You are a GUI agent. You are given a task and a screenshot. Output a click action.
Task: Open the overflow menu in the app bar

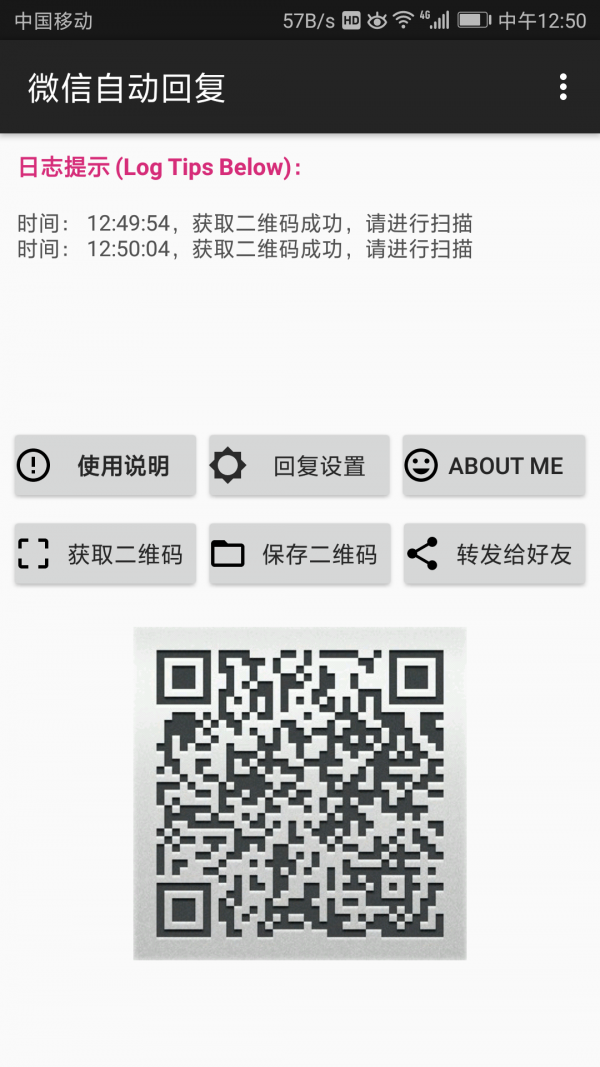click(563, 87)
